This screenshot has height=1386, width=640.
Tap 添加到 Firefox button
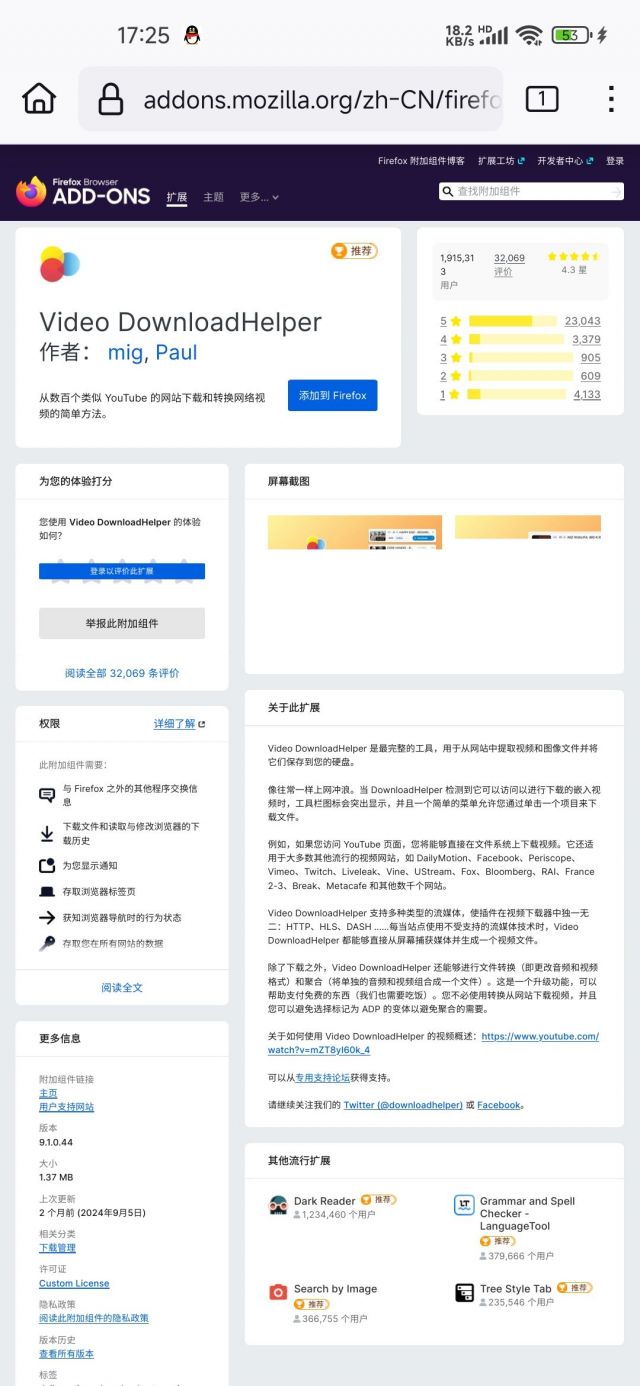[332, 395]
